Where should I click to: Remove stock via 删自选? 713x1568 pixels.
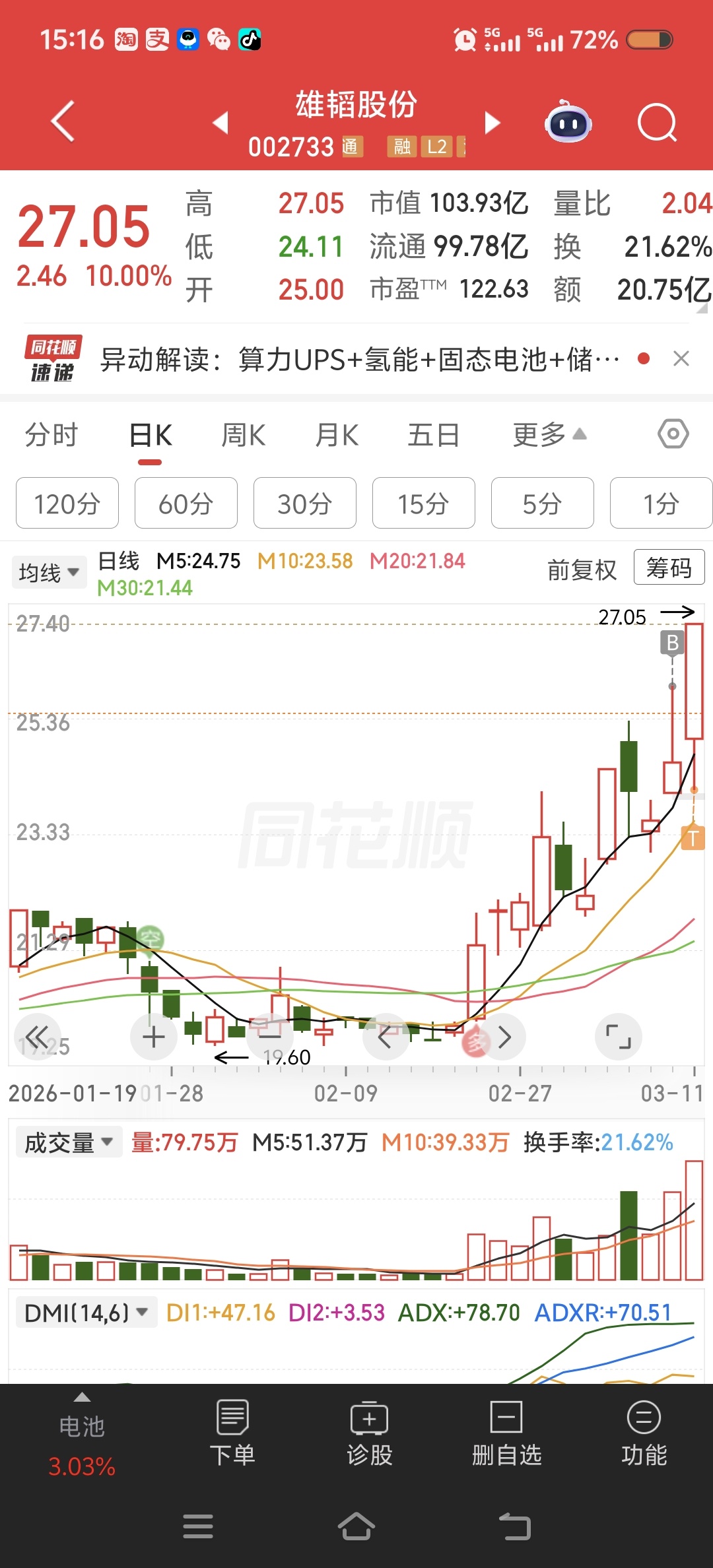click(x=506, y=1433)
